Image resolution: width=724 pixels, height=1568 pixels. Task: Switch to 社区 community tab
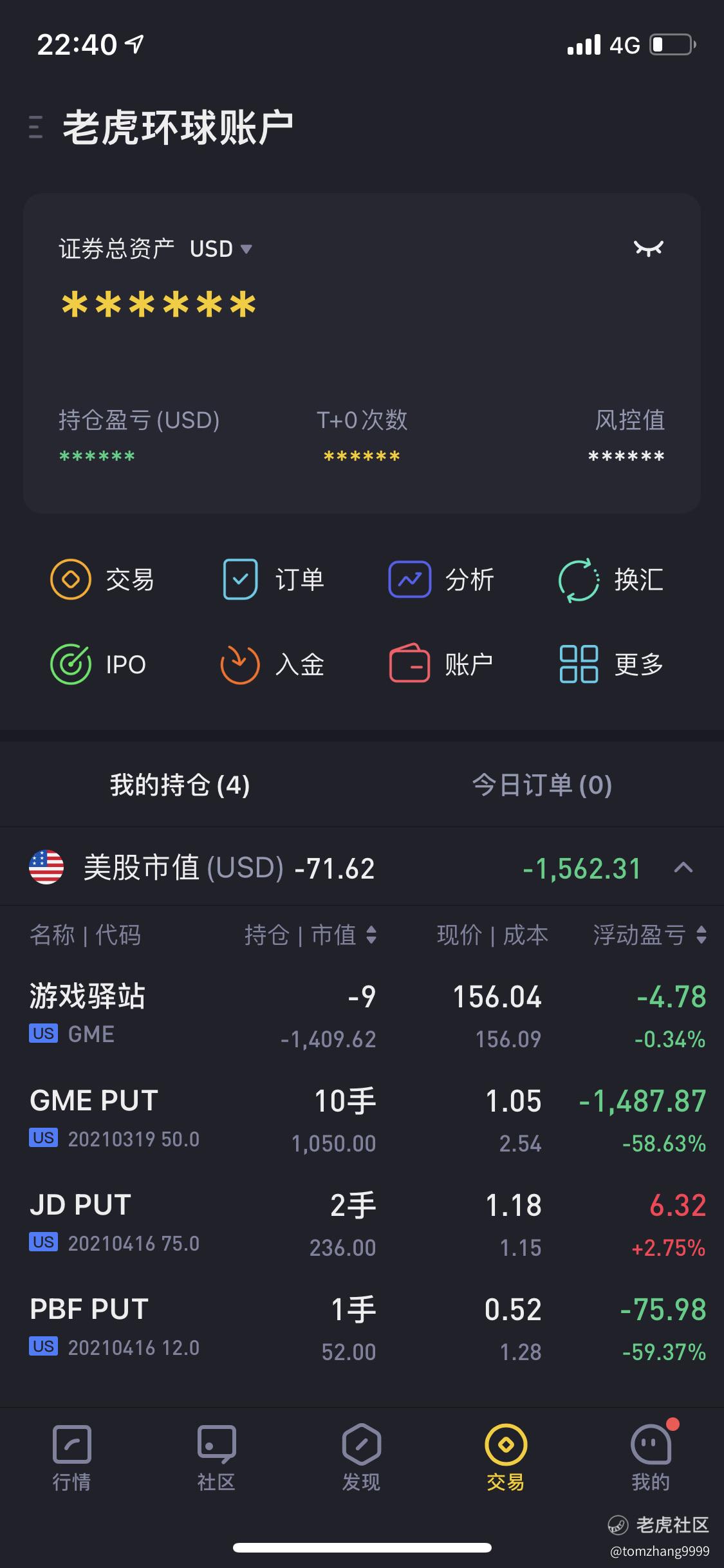pyautogui.click(x=216, y=1458)
